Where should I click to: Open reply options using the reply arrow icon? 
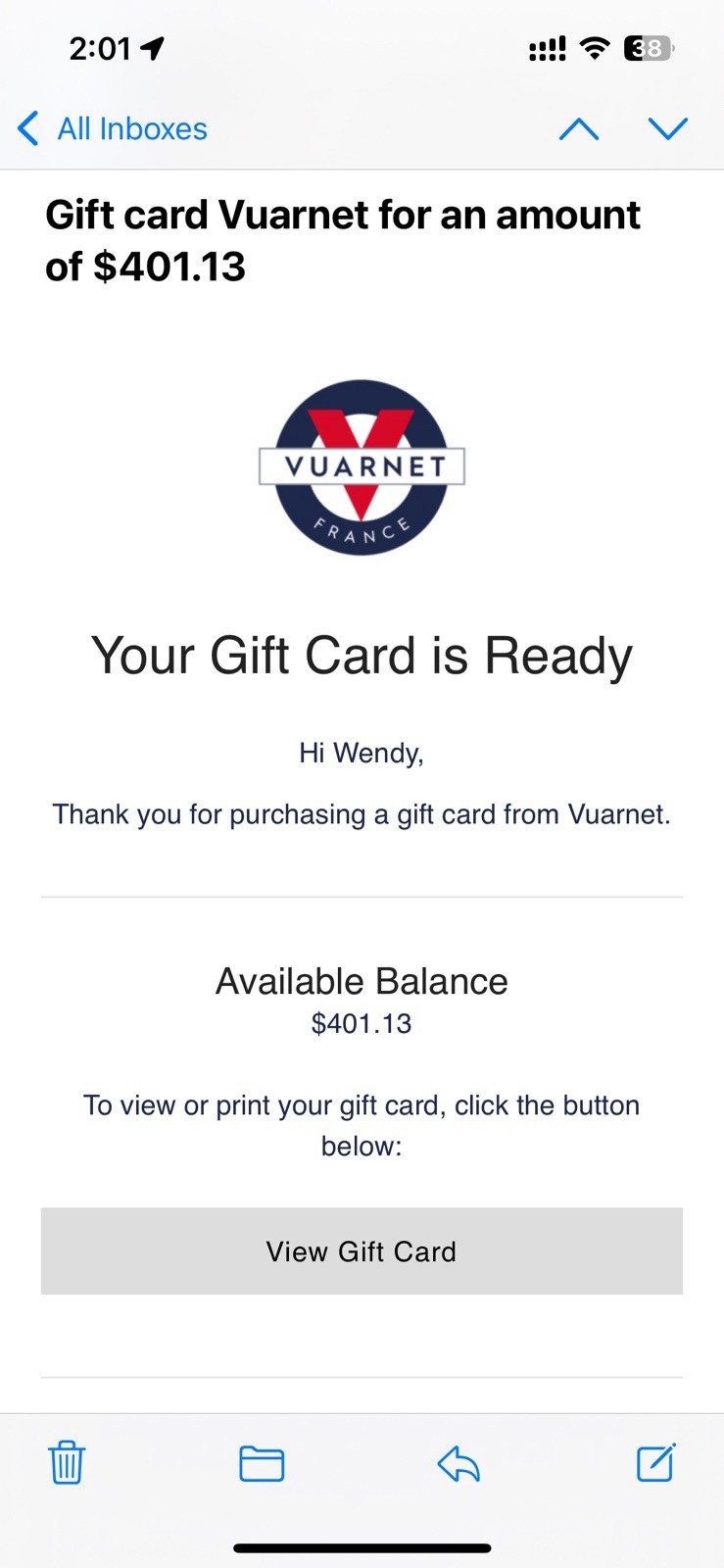(x=458, y=1464)
